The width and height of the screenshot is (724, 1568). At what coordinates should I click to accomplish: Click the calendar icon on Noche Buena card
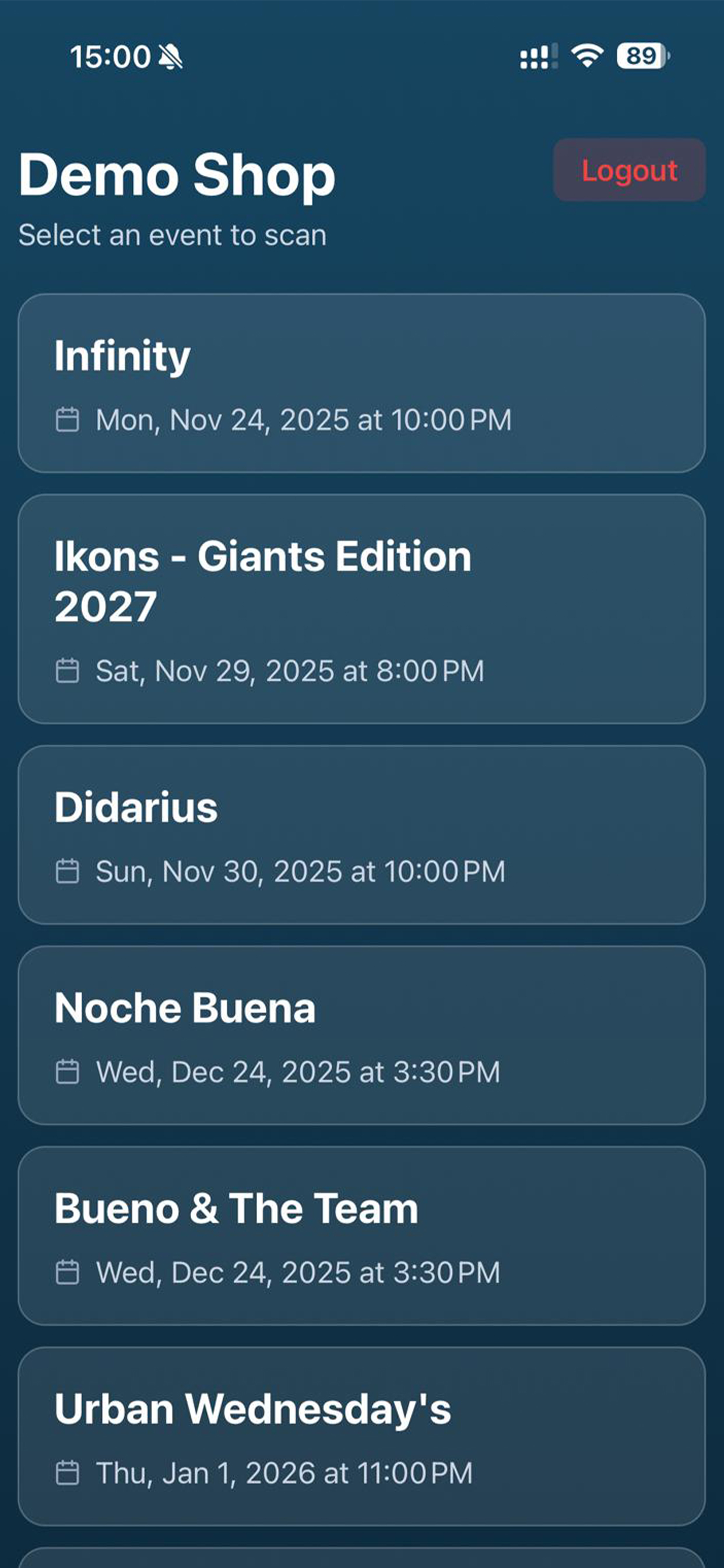[x=68, y=1073]
